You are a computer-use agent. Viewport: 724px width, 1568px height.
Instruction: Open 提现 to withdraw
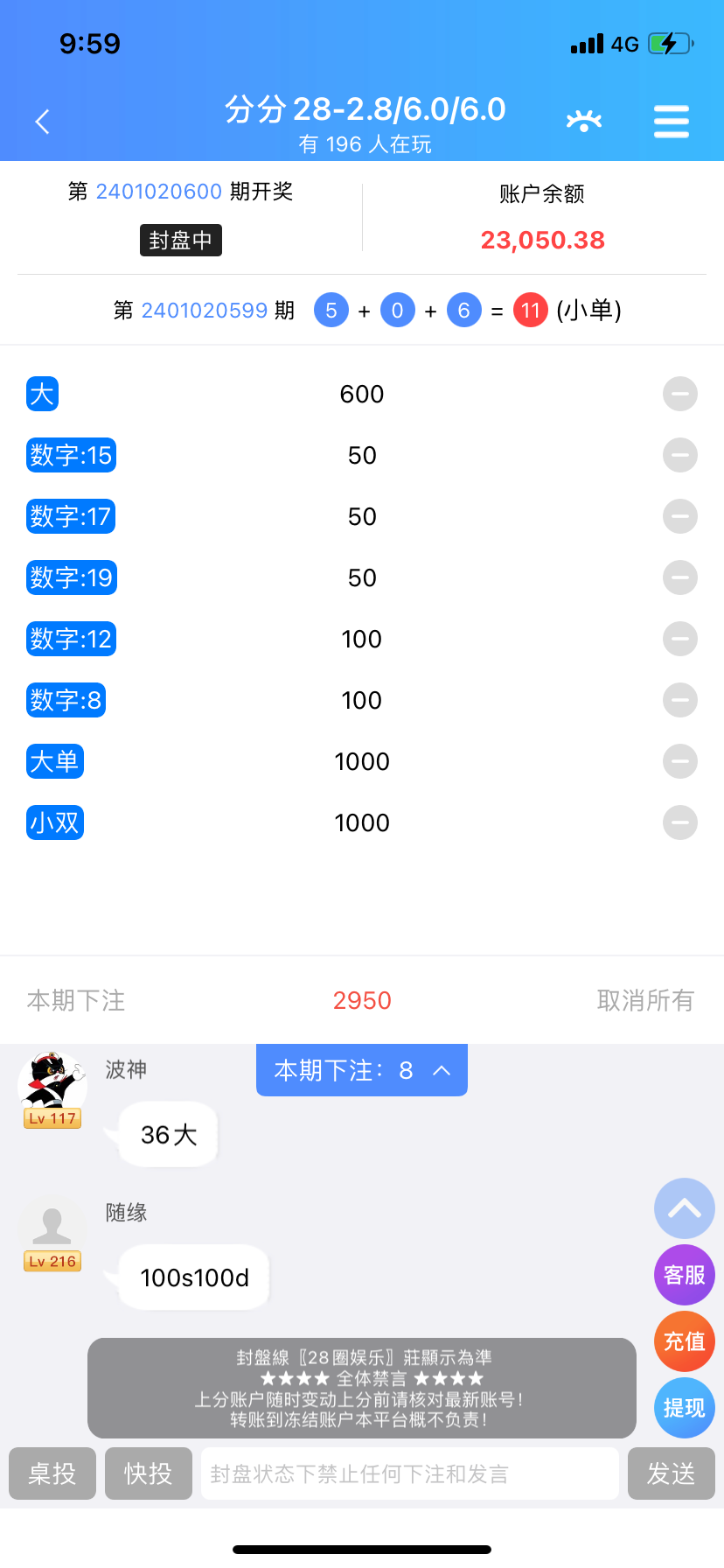coord(684,1408)
